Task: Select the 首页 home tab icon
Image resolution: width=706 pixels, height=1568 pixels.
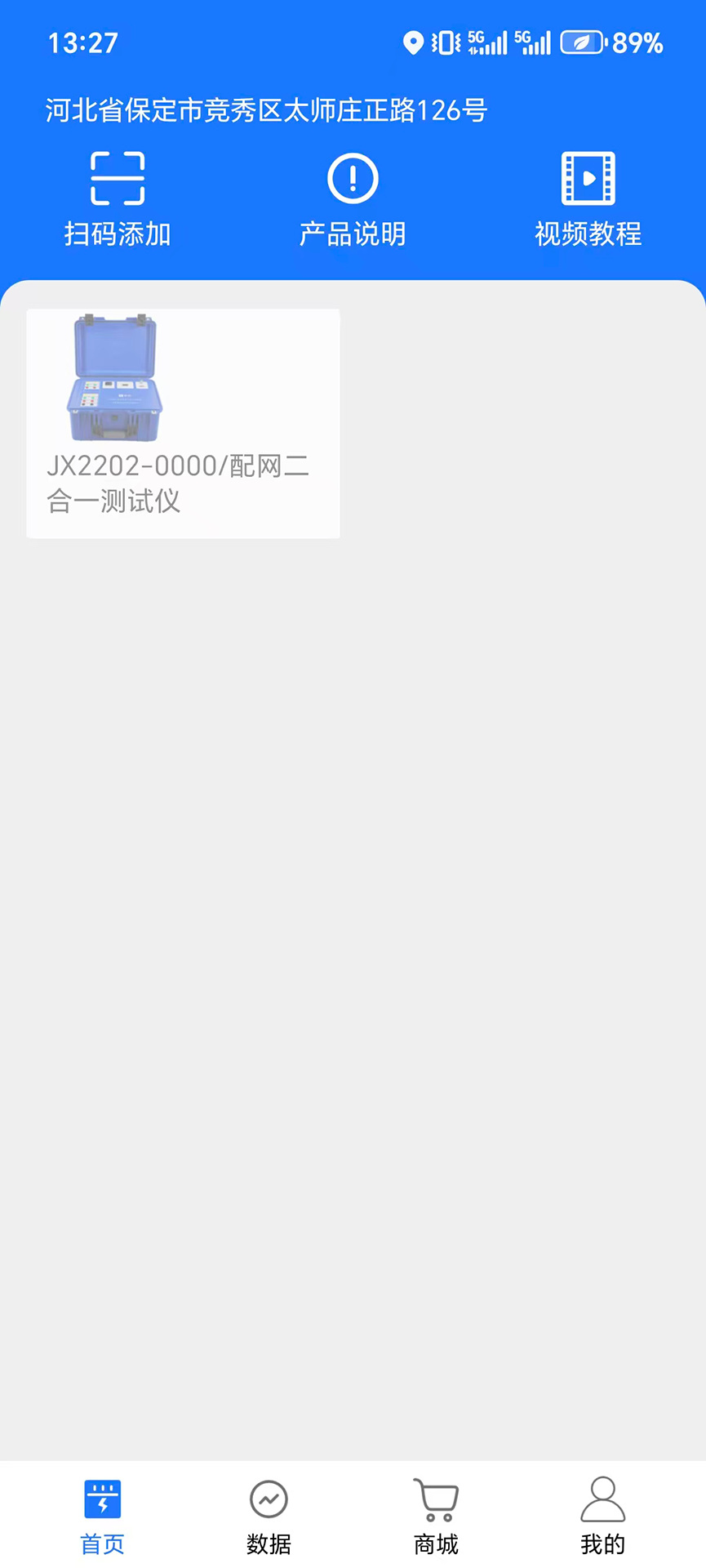Action: [x=101, y=1499]
